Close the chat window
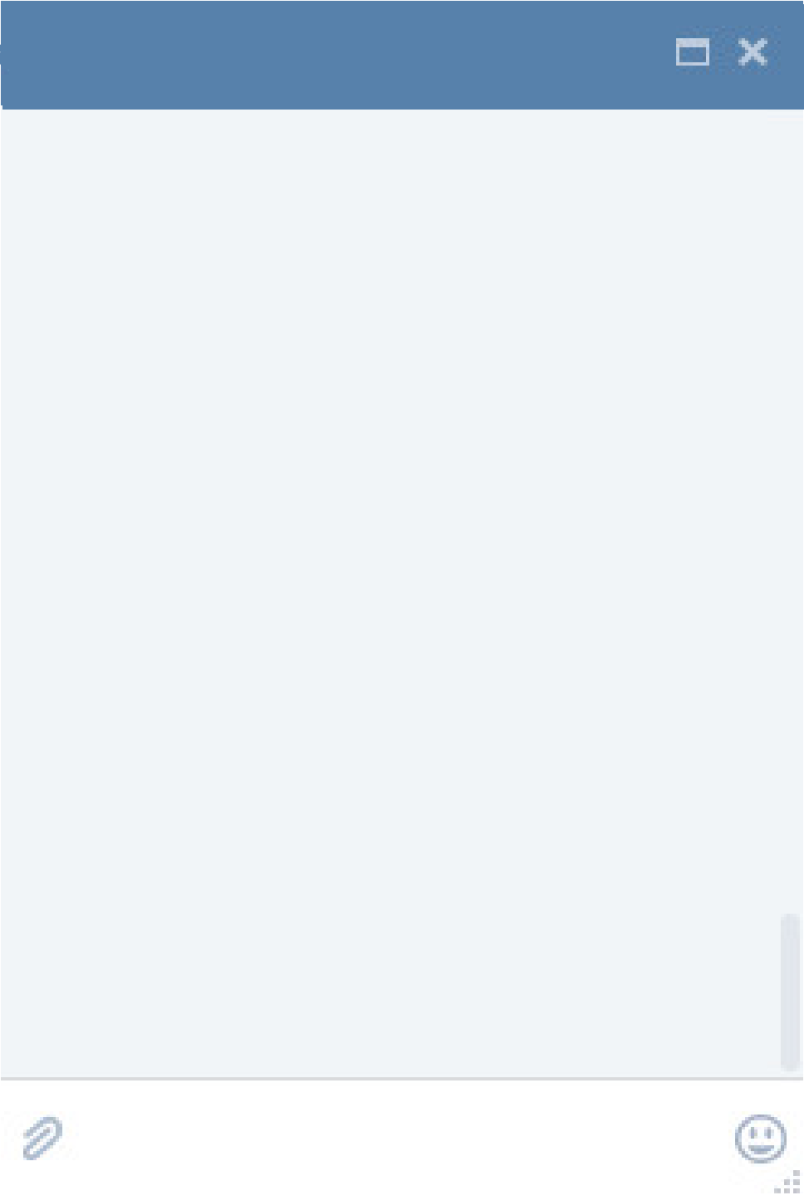This screenshot has width=804, height=1200. click(752, 52)
